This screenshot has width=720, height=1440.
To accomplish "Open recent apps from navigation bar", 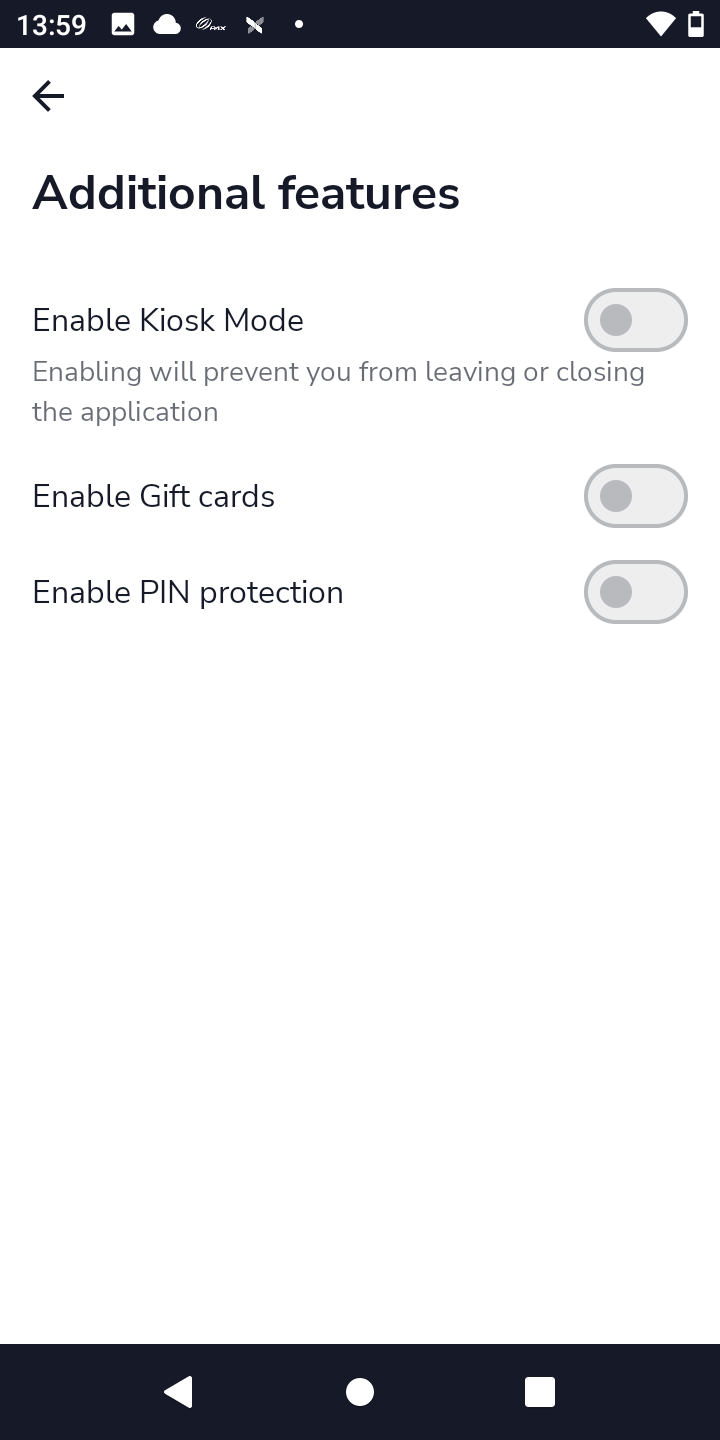I will [540, 1392].
